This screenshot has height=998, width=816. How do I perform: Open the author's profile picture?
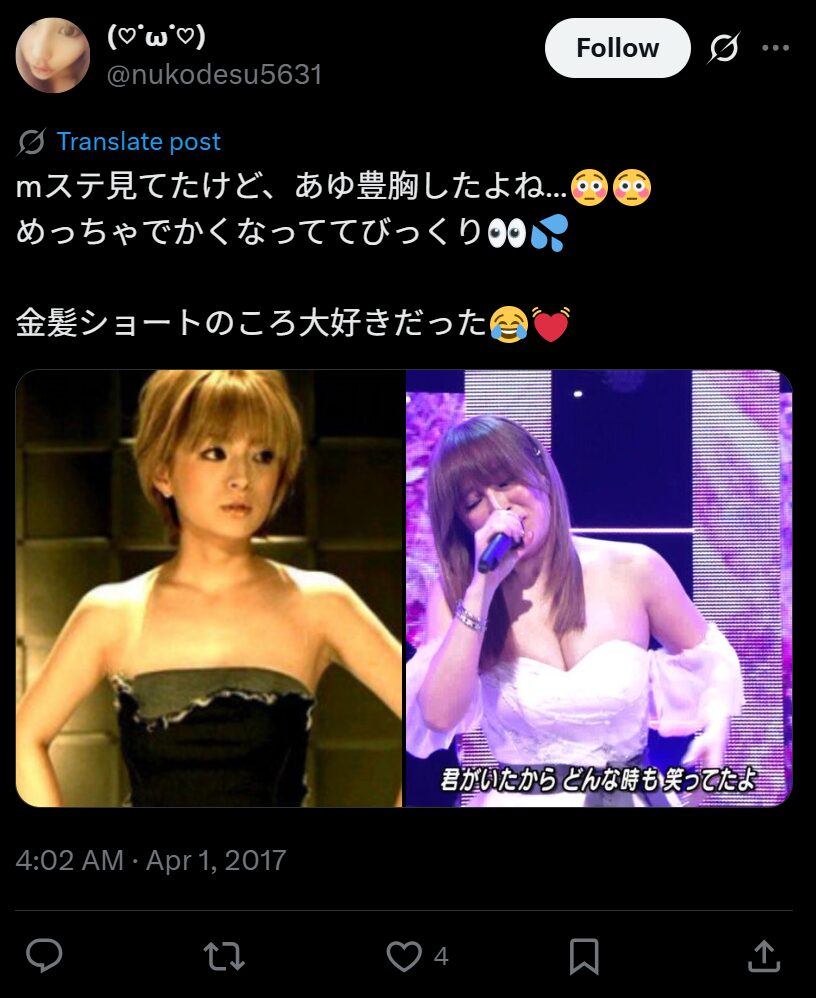pos(52,55)
